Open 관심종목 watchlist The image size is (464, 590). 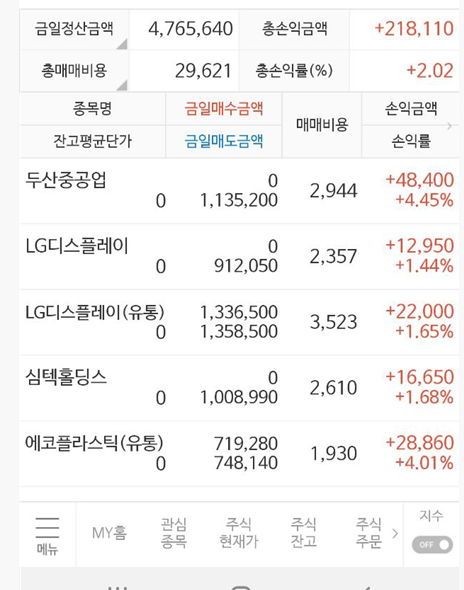click(173, 532)
